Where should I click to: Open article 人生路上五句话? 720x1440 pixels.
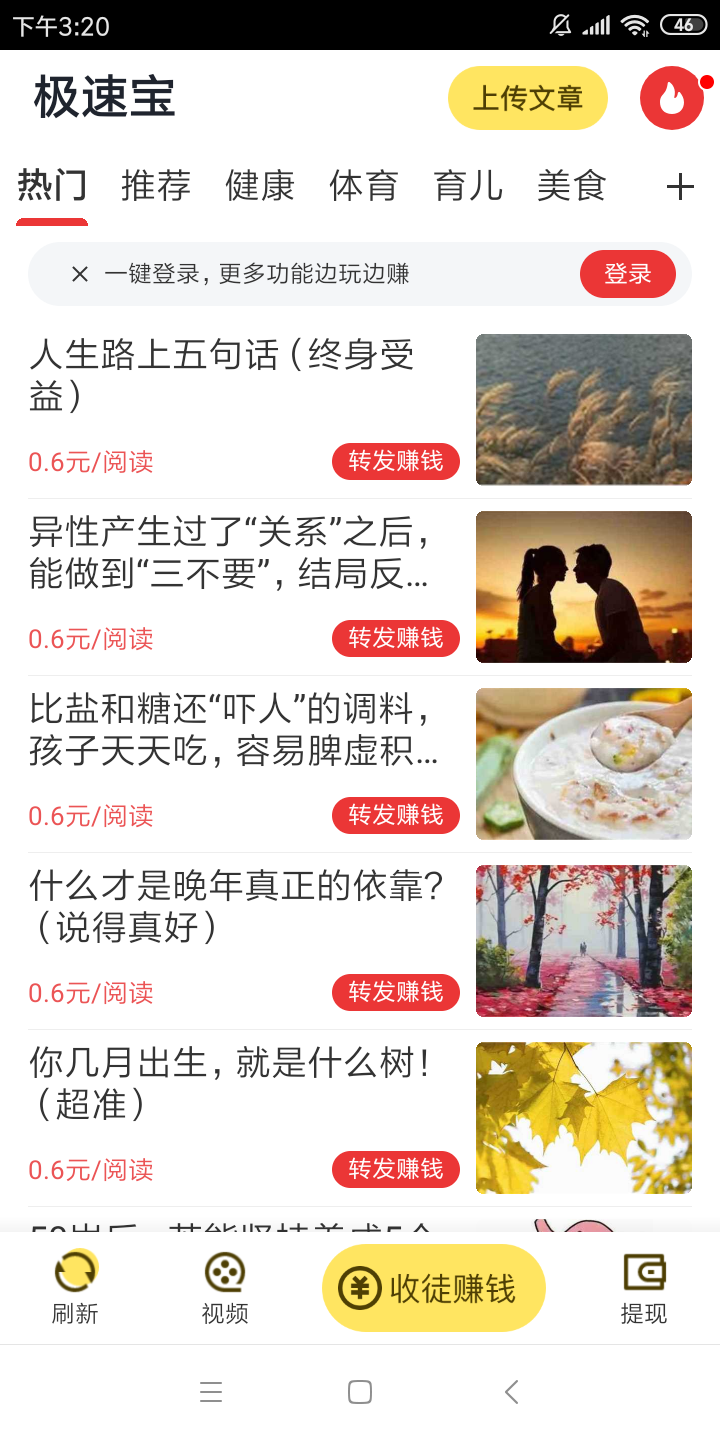click(x=222, y=376)
